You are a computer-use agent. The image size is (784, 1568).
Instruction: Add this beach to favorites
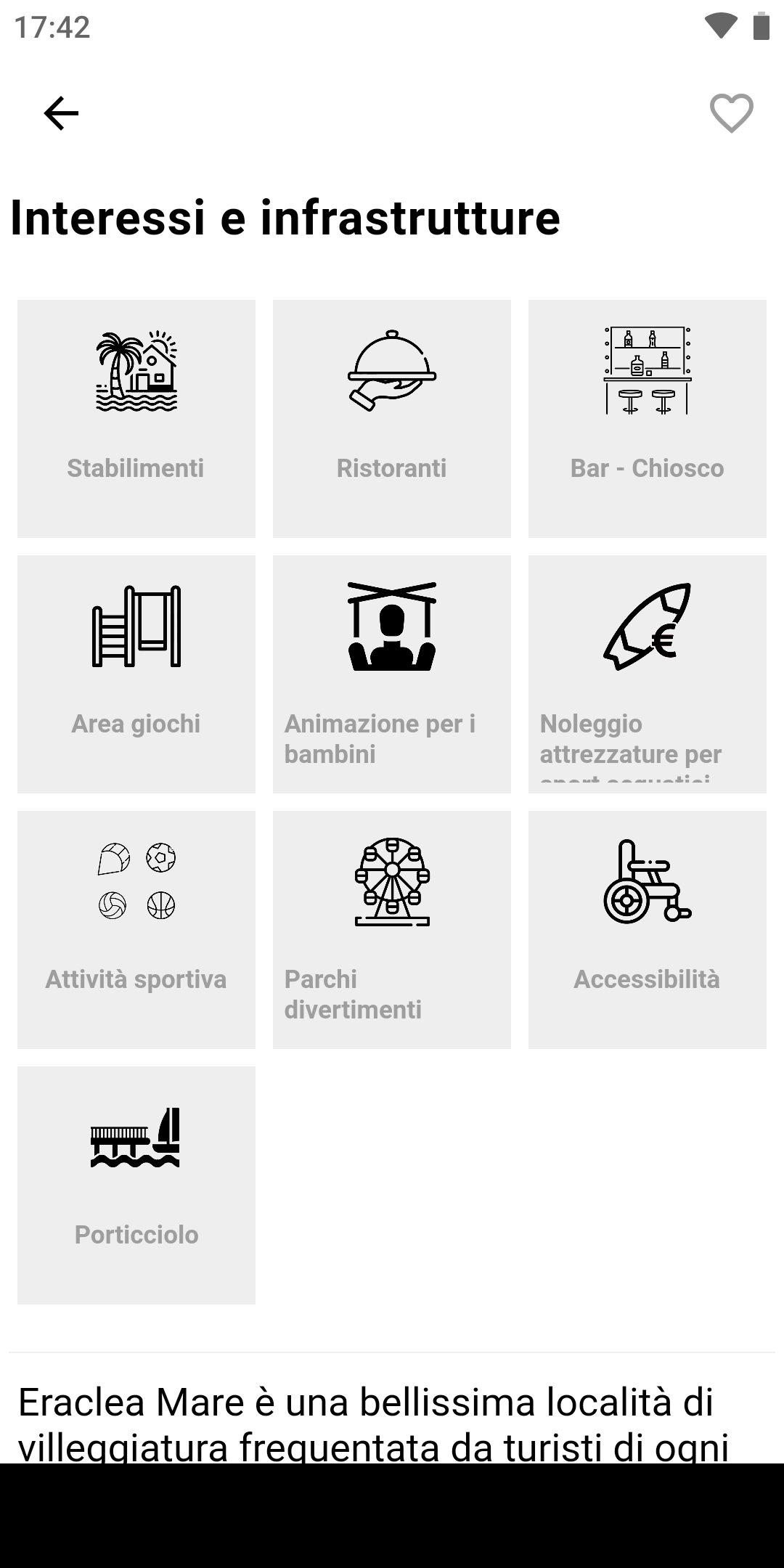point(731,113)
